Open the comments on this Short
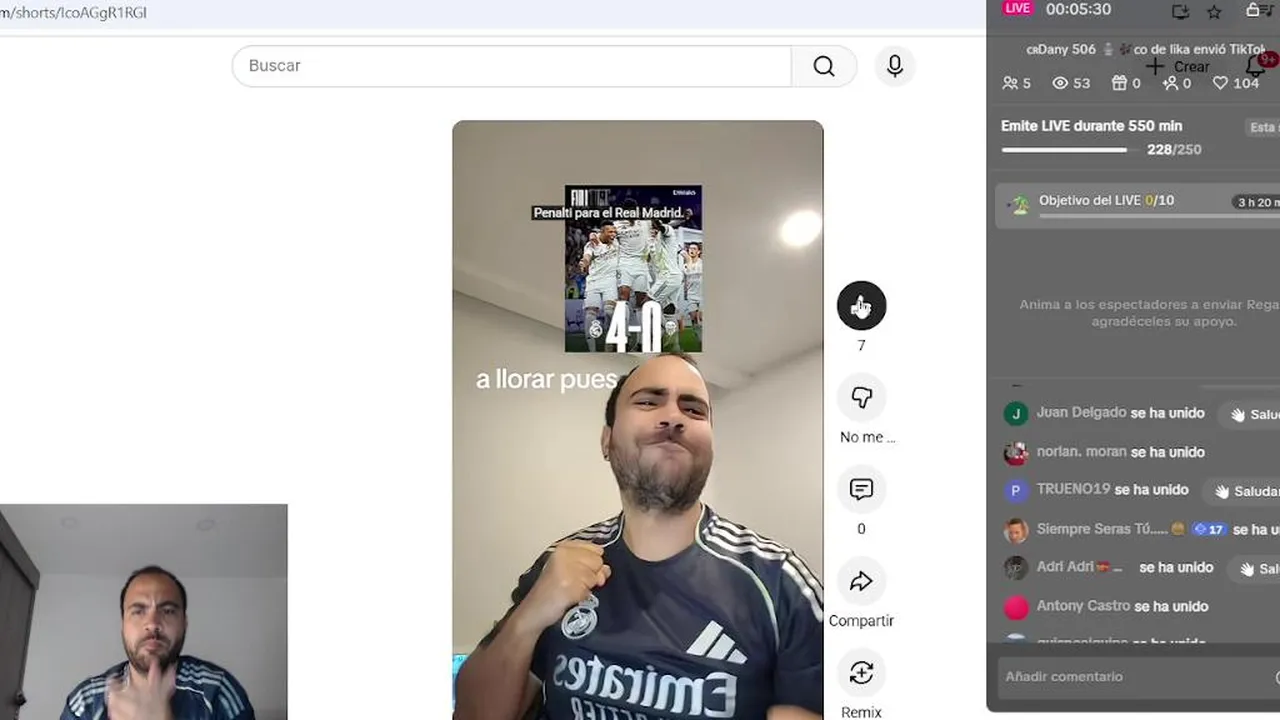This screenshot has width=1280, height=720. [861, 490]
